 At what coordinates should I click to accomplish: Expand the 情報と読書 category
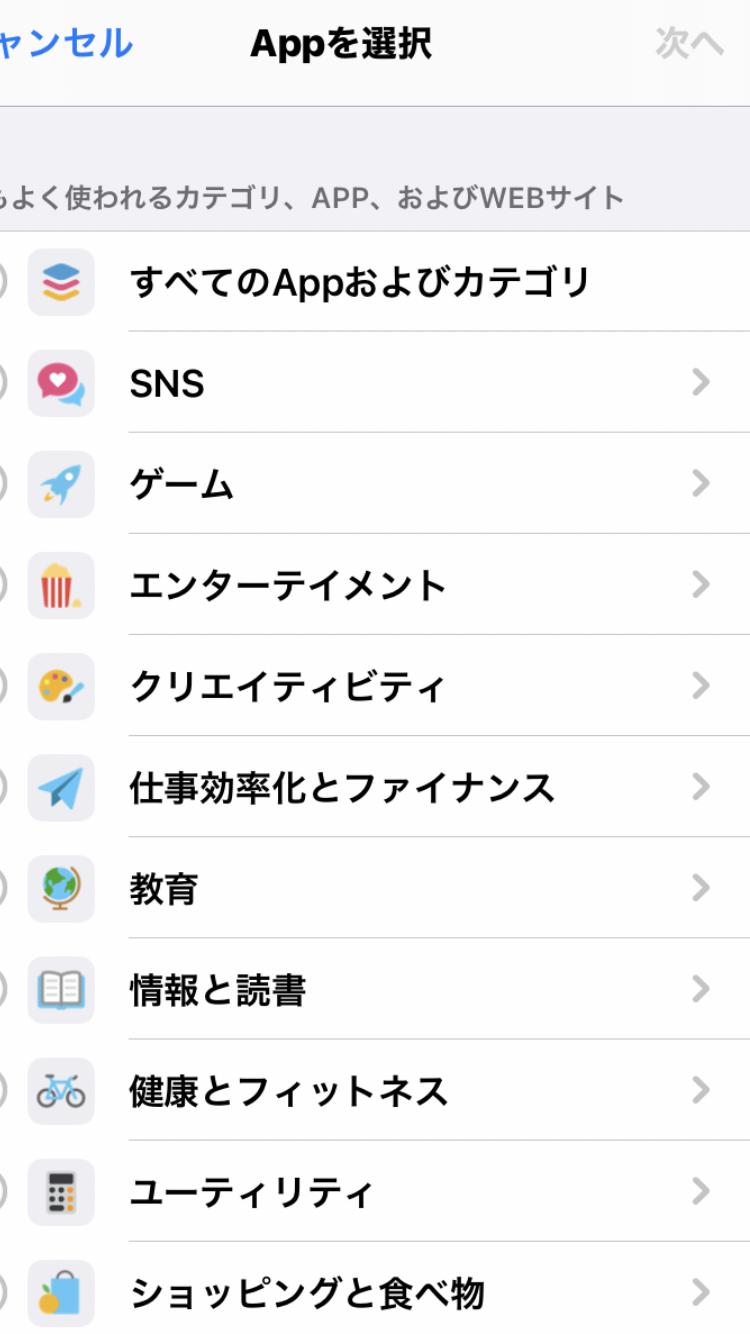700,990
